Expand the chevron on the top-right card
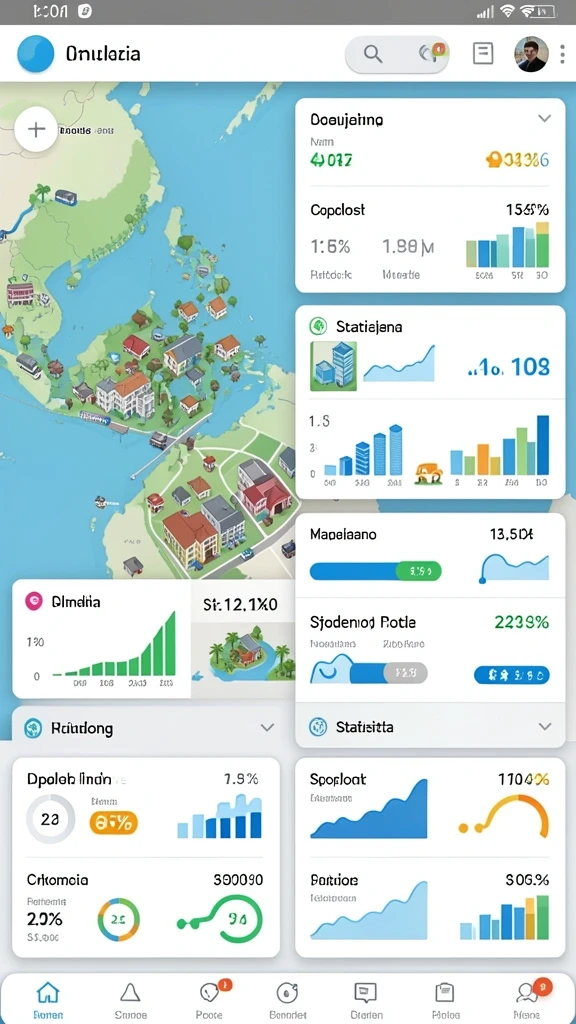Viewport: 576px width, 1024px height. 544,118
